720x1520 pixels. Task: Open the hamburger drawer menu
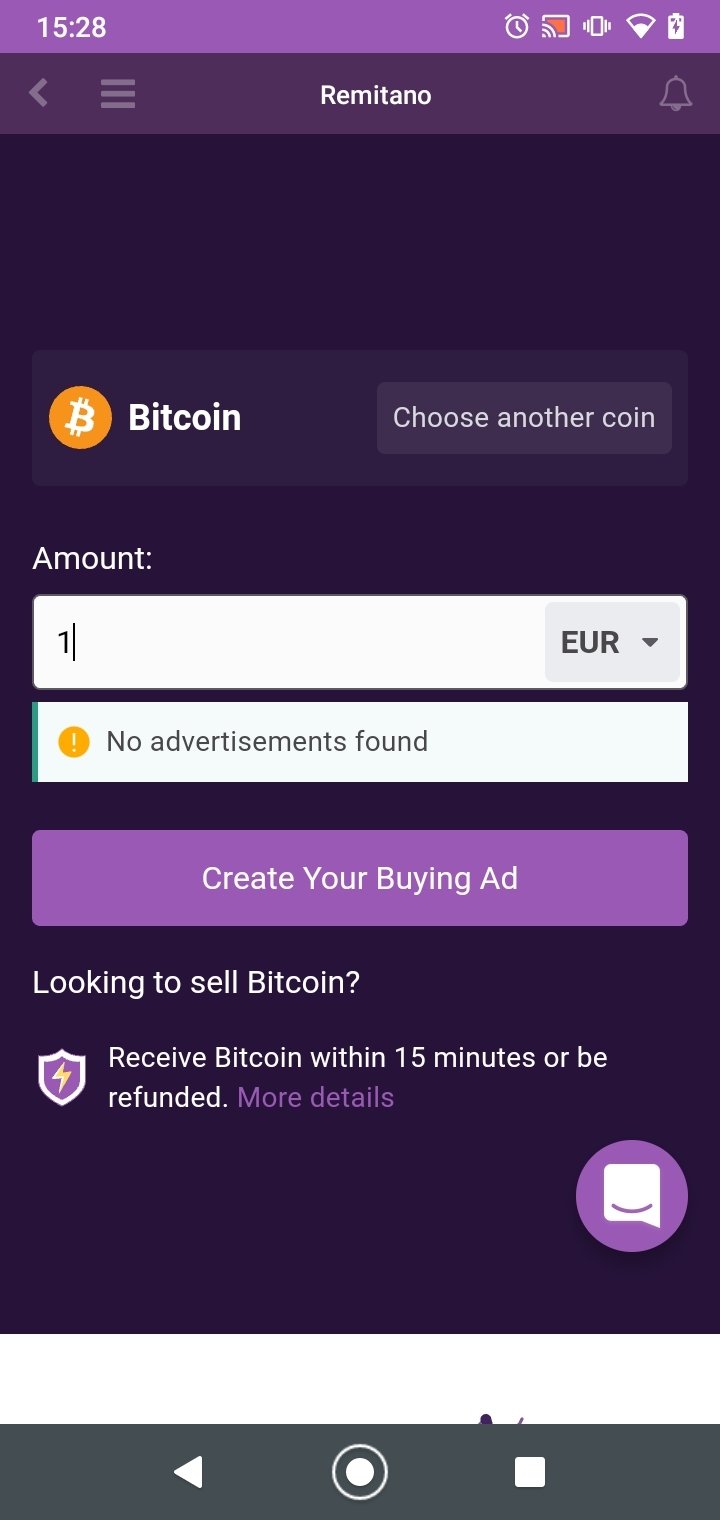pos(118,94)
